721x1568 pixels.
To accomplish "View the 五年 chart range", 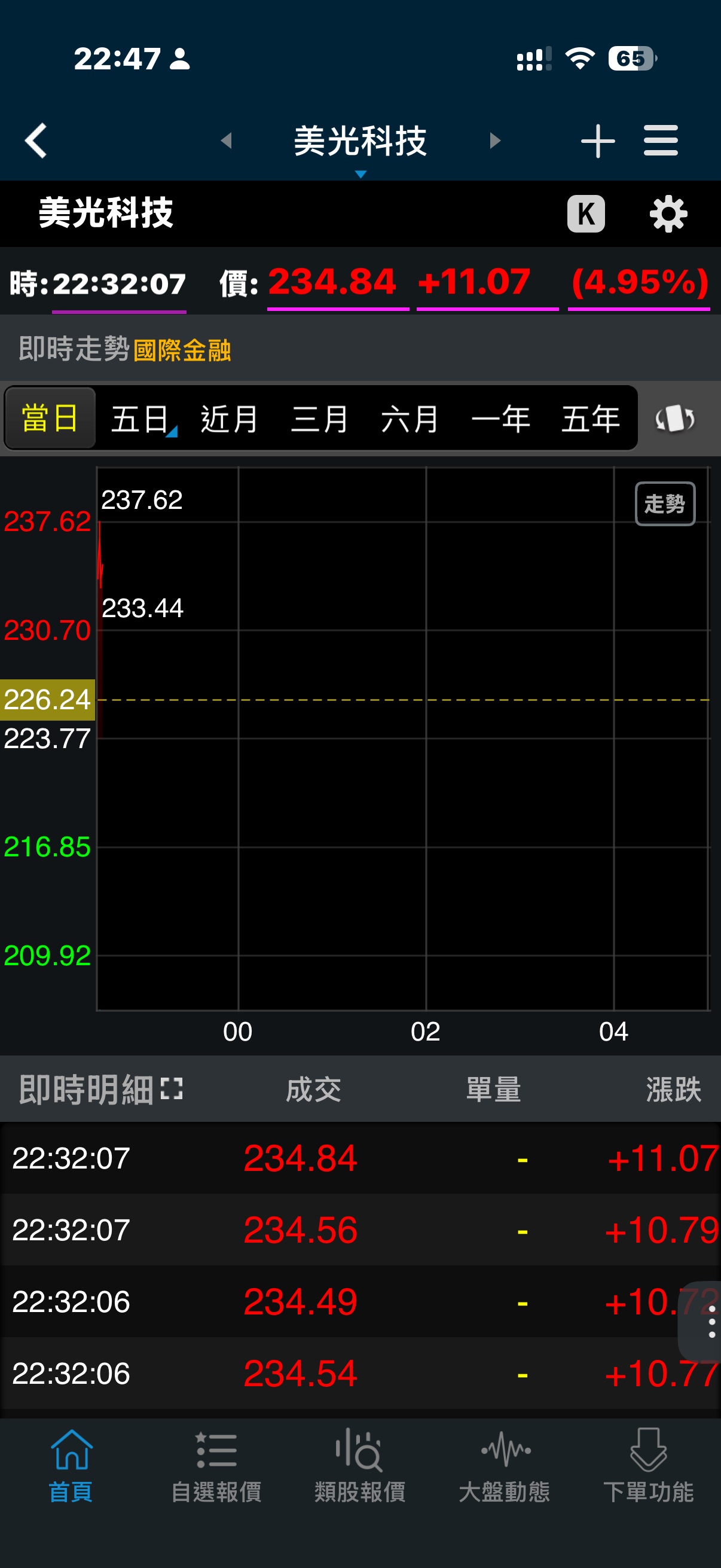I will 590,418.
